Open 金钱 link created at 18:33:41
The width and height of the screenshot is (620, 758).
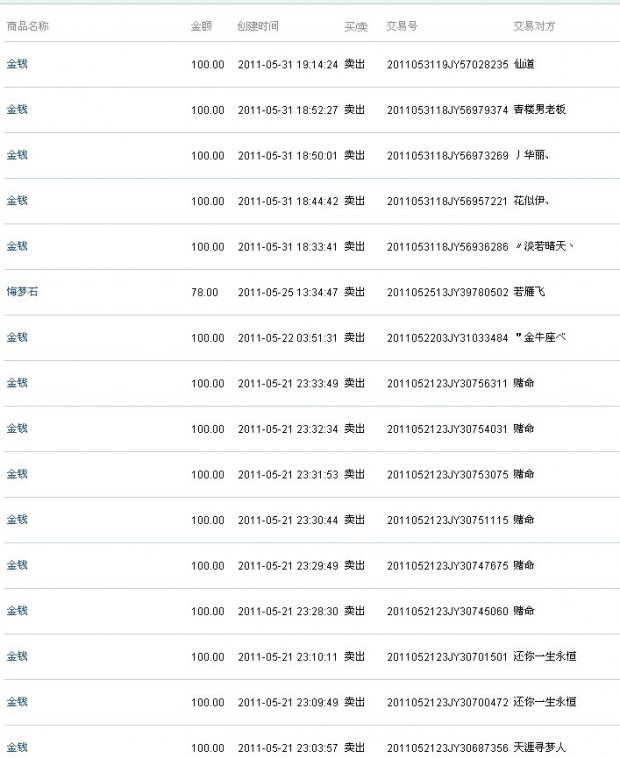coord(17,246)
